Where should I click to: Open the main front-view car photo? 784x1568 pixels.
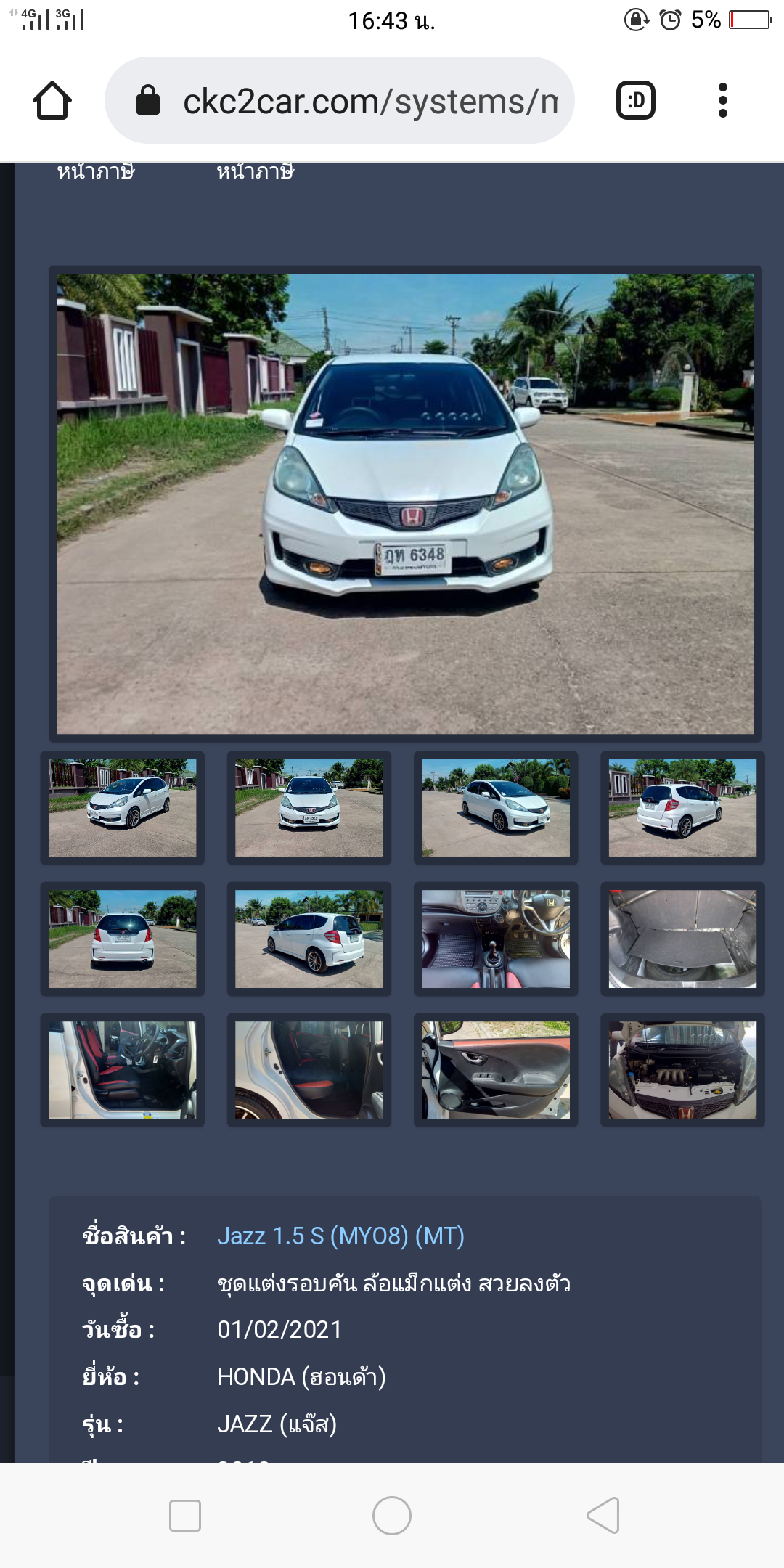[405, 503]
